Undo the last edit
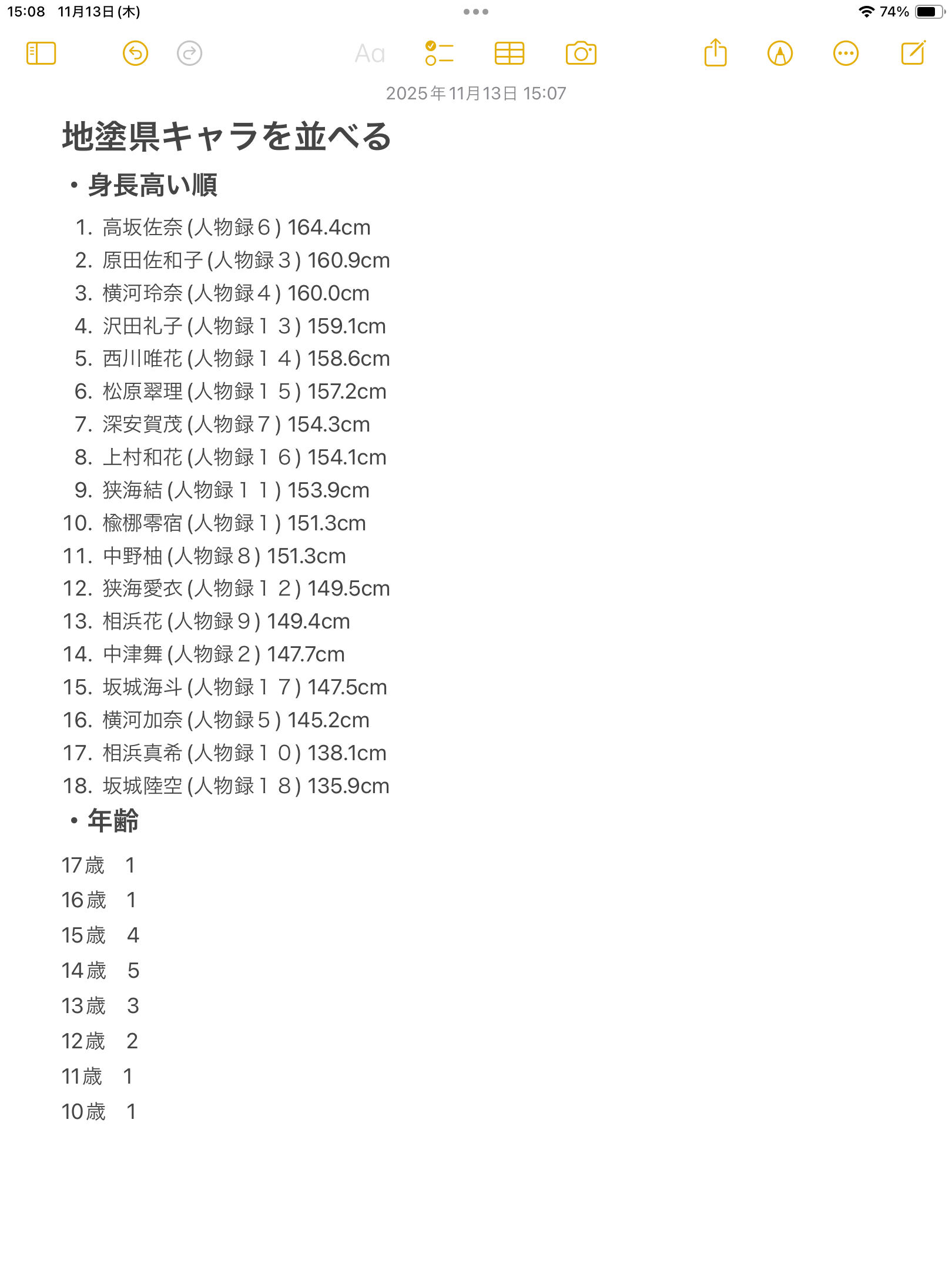952x1270 pixels. (135, 54)
